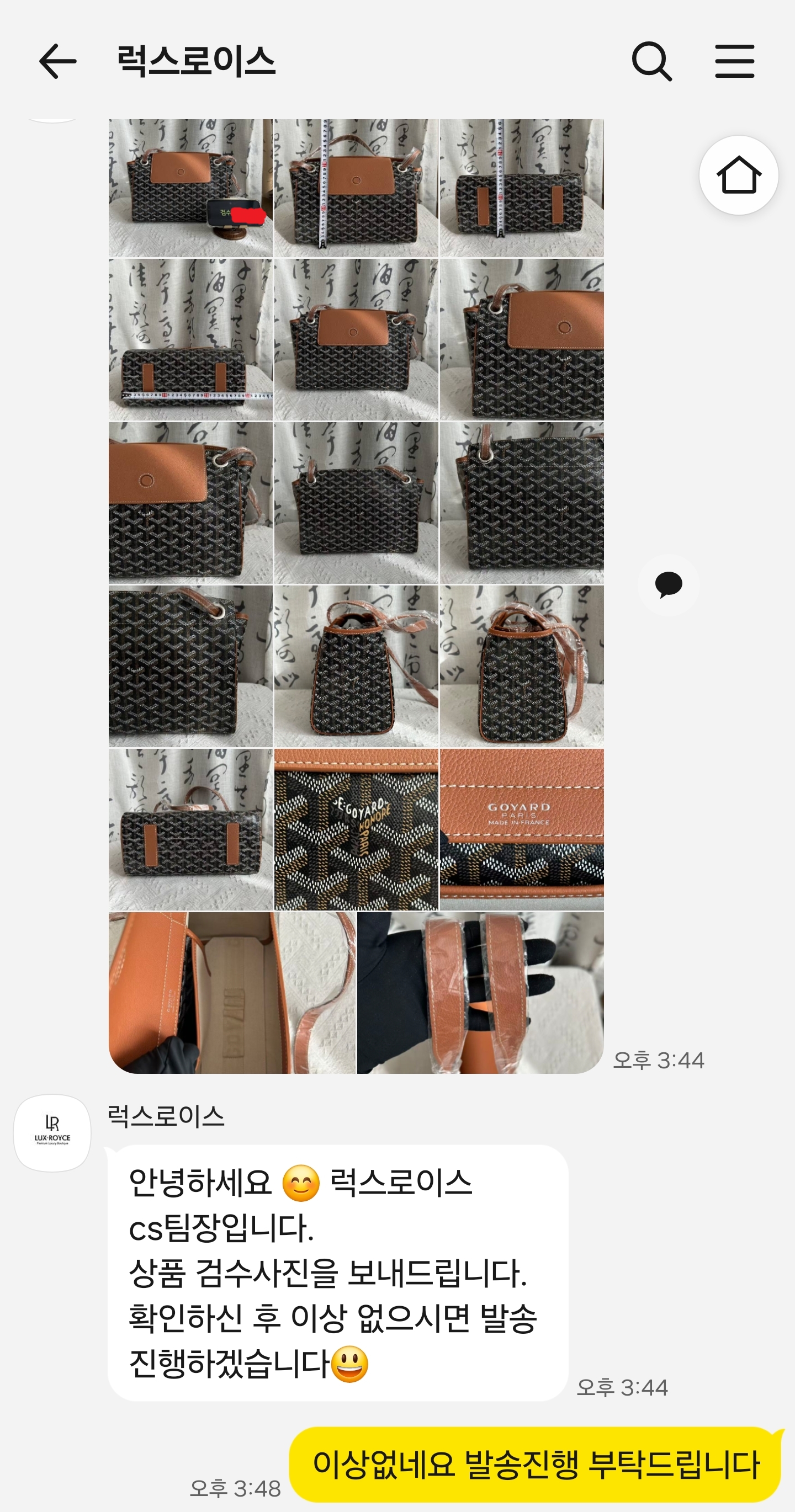Search within the chat conversation
Viewport: 795px width, 1512px height.
651,61
